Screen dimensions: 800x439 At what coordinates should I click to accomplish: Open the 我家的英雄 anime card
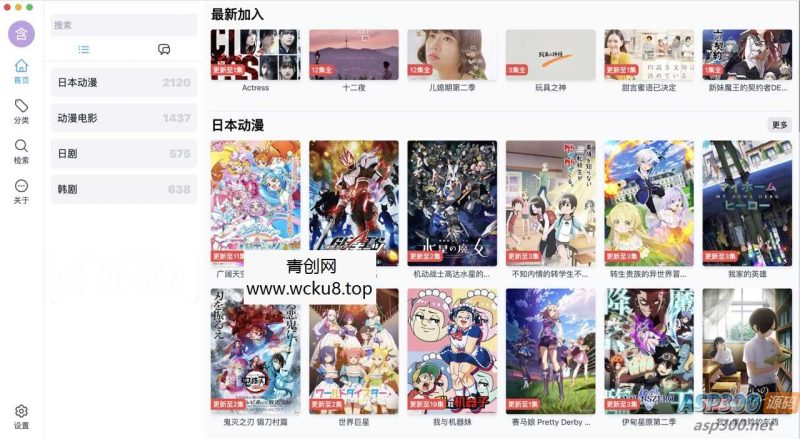coord(746,203)
